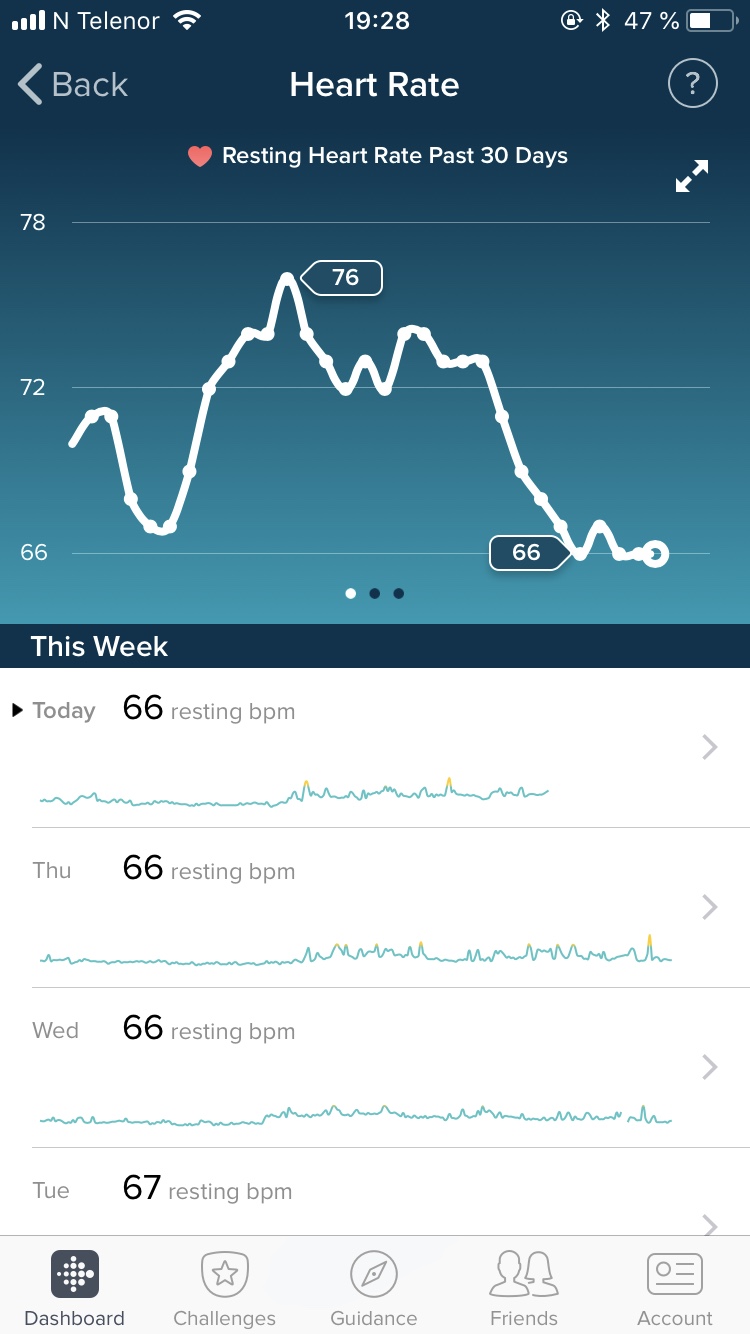This screenshot has height=1334, width=750.
Task: Go to the Friends tab
Action: (524, 1290)
